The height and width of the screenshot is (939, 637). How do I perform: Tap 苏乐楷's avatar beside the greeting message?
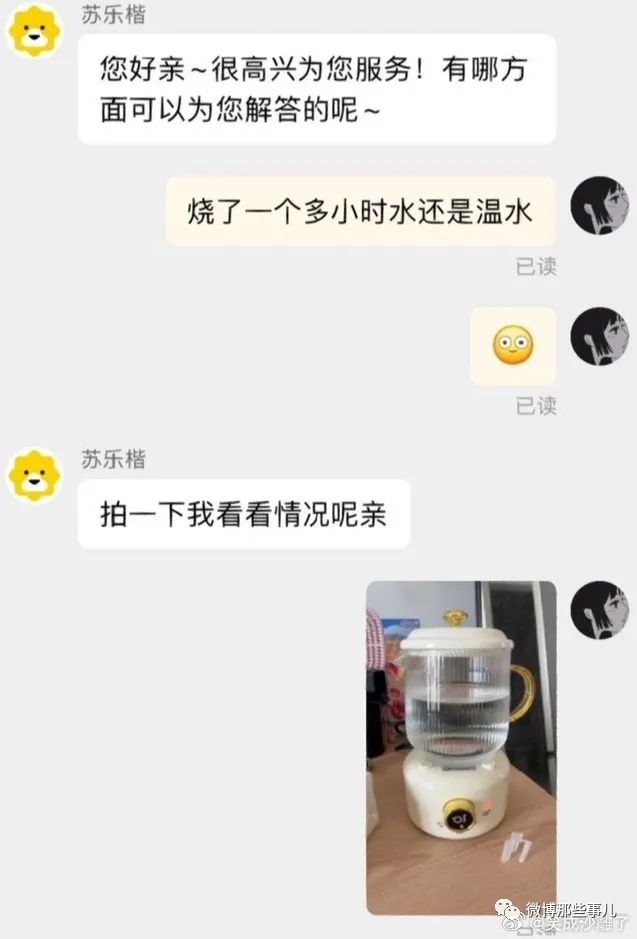[x=34, y=31]
